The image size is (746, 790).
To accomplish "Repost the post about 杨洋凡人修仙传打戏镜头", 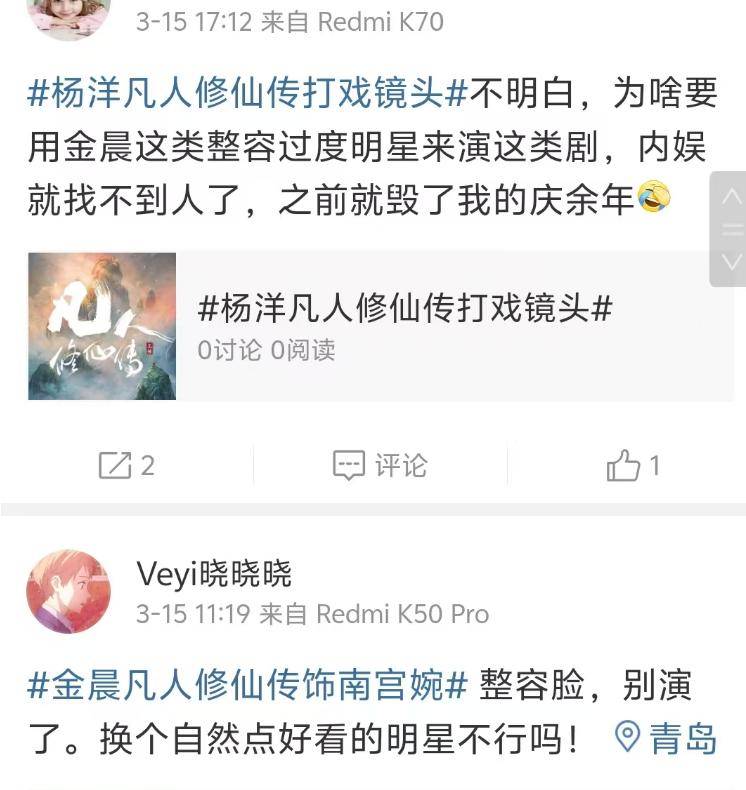I will [x=126, y=465].
